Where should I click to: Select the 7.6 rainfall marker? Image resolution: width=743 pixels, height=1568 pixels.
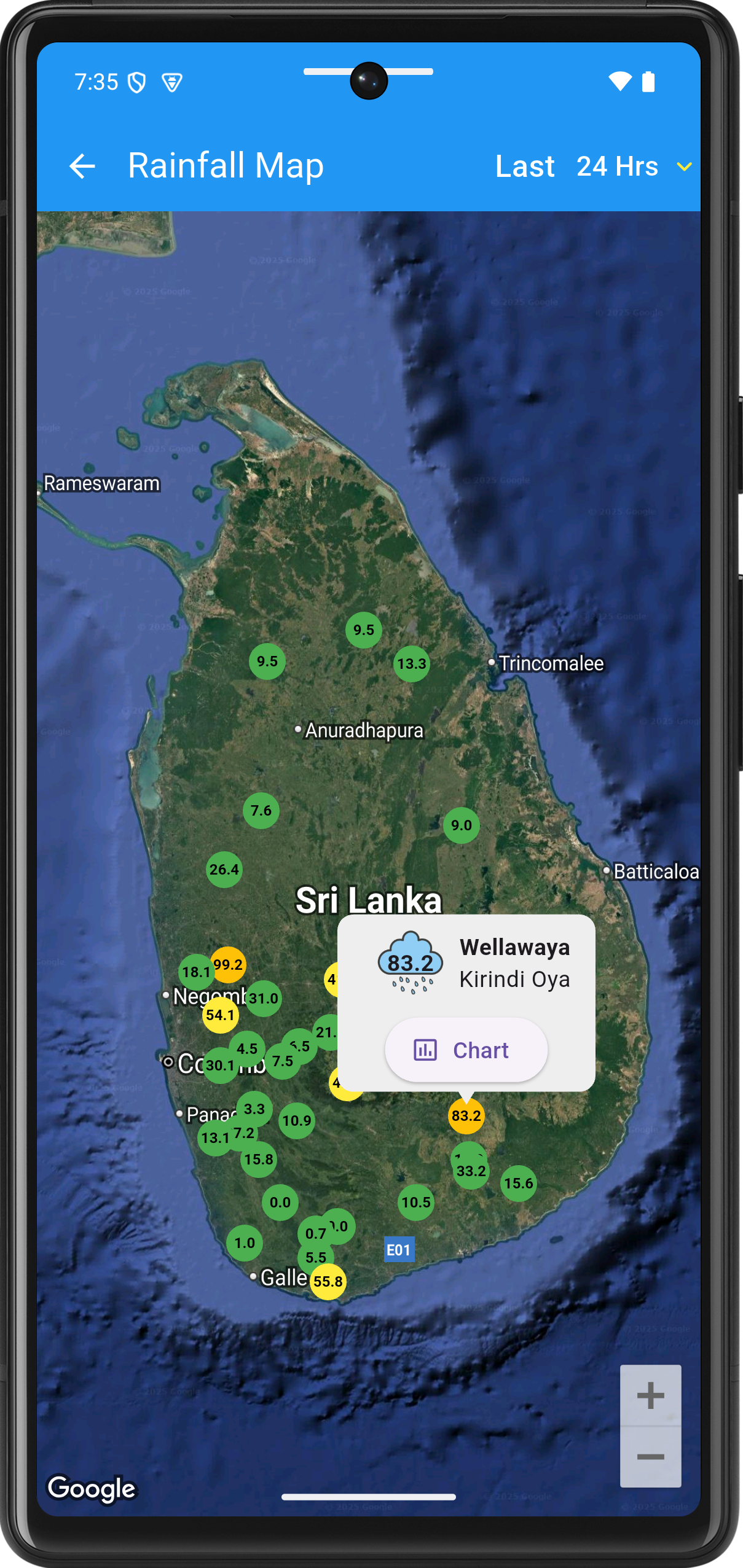click(261, 811)
